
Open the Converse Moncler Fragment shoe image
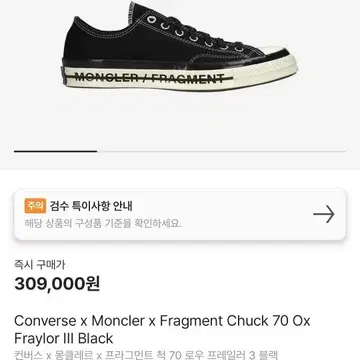pyautogui.click(x=179, y=47)
